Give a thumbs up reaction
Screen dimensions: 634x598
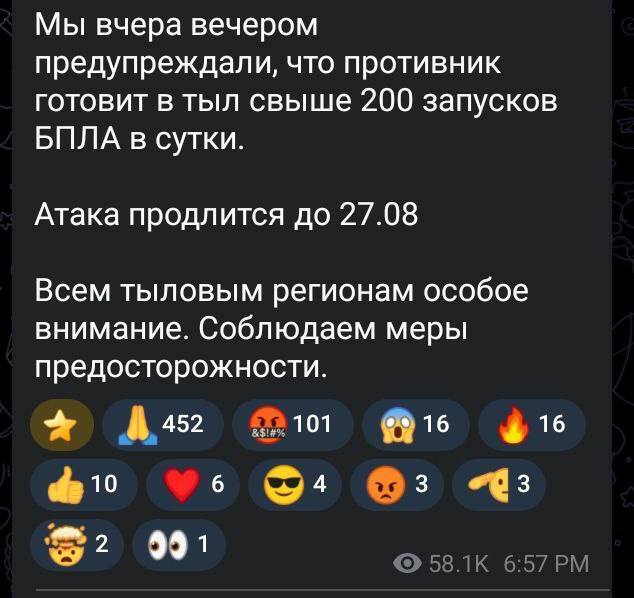[x=84, y=487]
